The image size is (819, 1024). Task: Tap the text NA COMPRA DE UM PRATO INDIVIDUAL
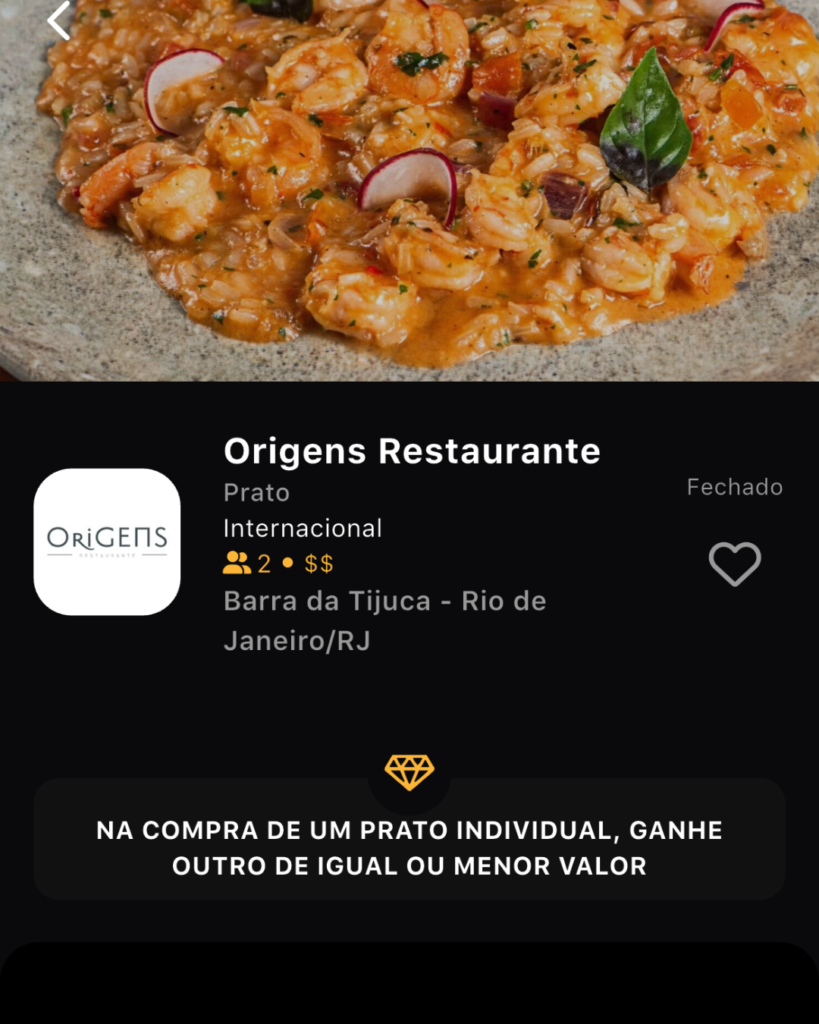(x=409, y=830)
